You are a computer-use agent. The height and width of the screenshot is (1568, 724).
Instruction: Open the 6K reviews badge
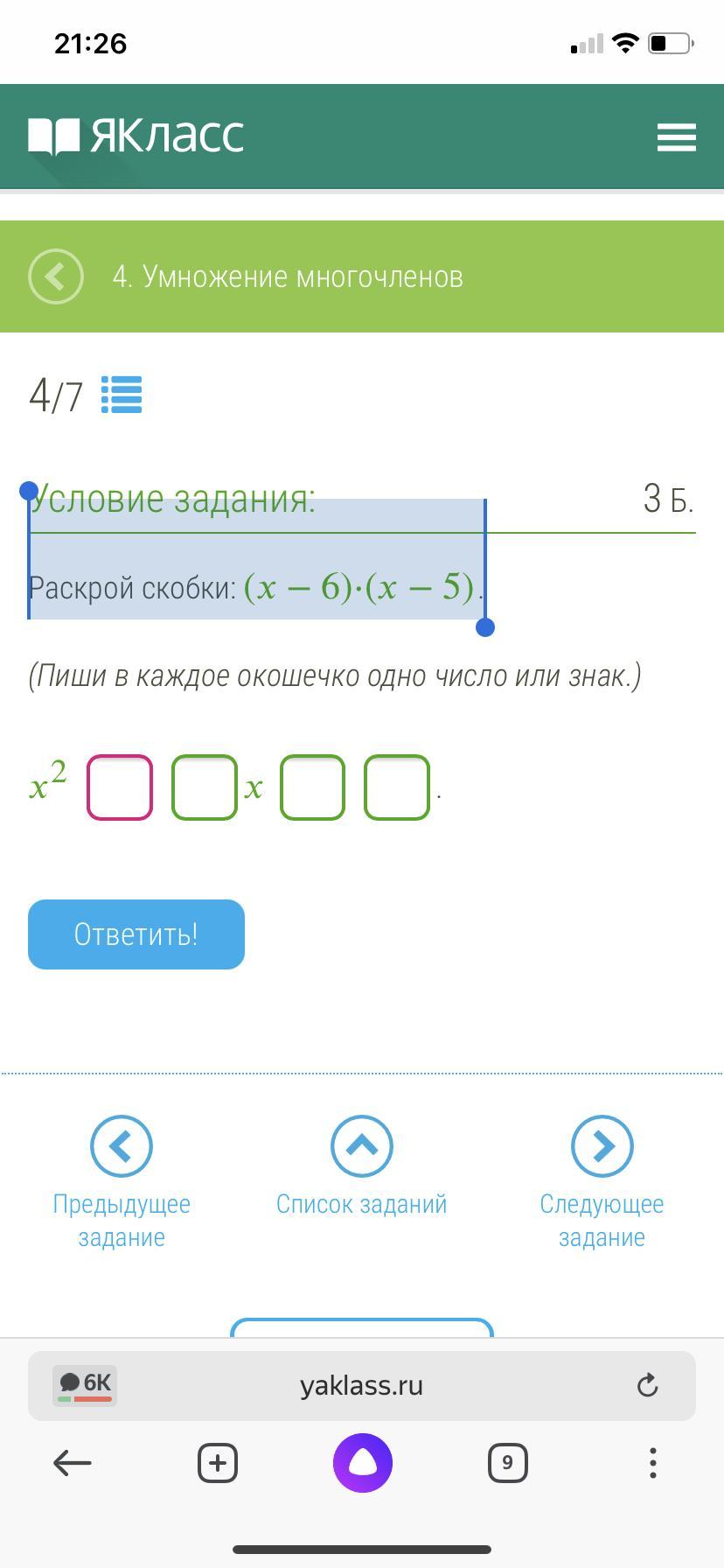85,1385
